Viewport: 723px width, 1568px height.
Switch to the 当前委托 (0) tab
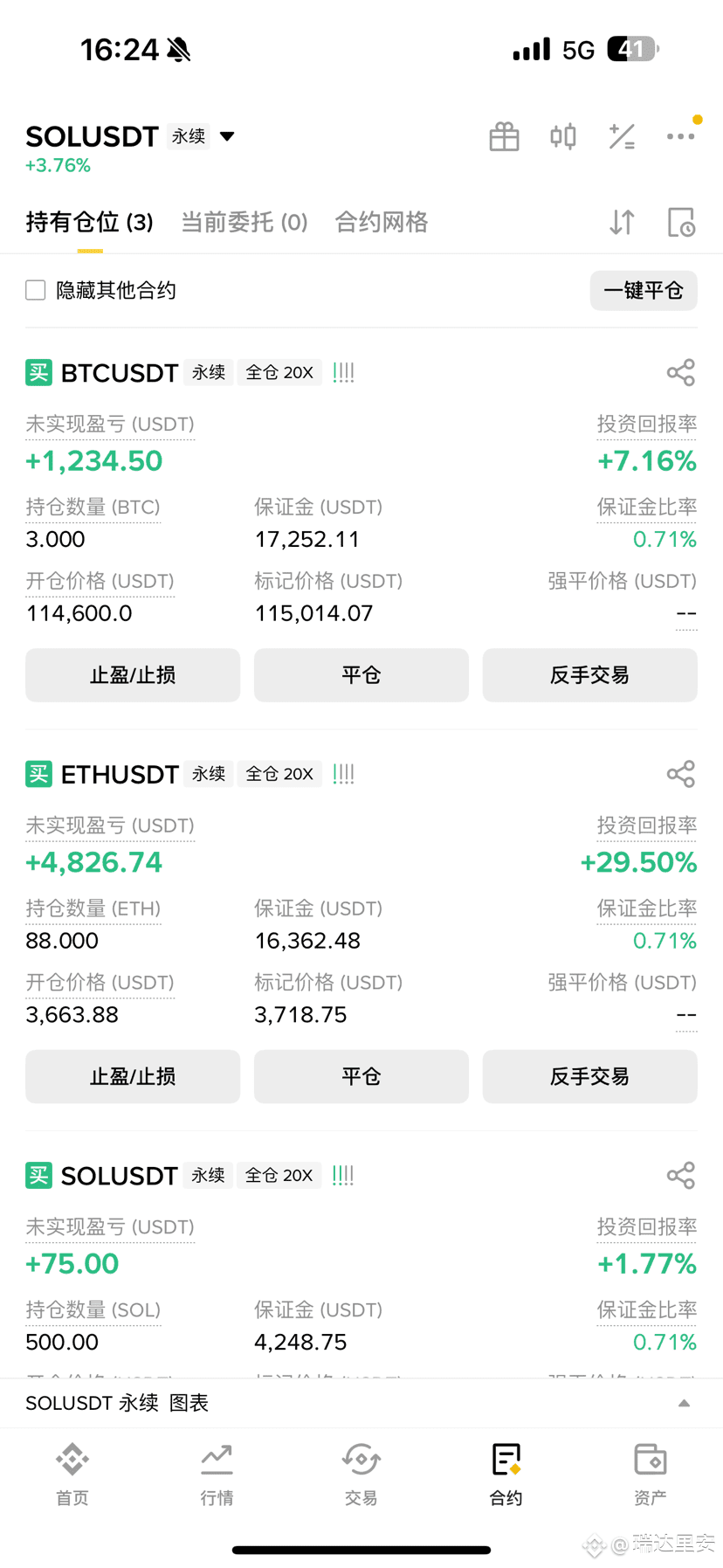click(244, 223)
